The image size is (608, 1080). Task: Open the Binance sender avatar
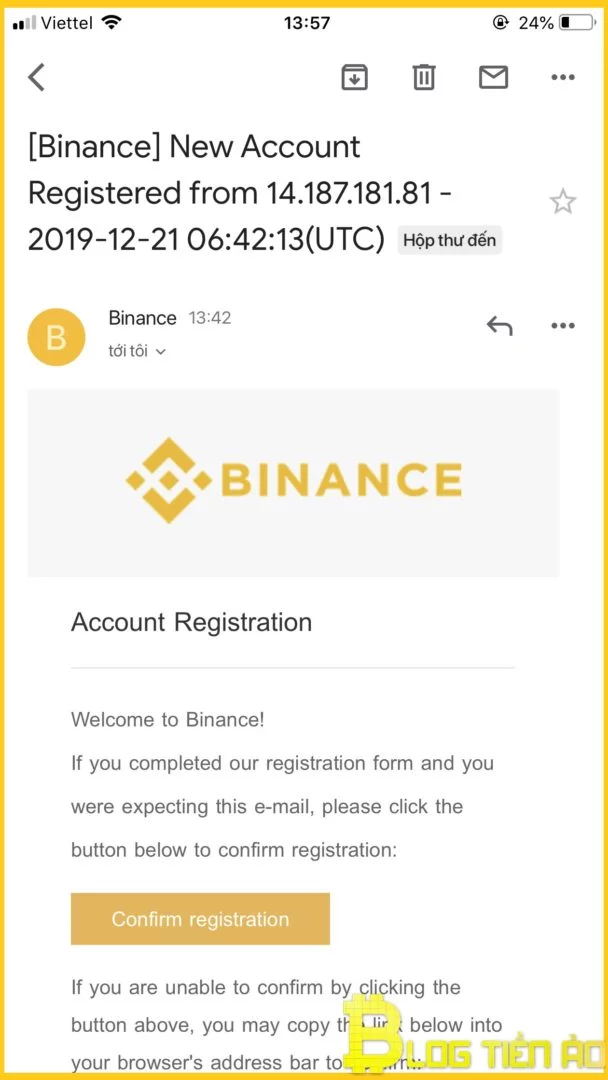coord(56,337)
